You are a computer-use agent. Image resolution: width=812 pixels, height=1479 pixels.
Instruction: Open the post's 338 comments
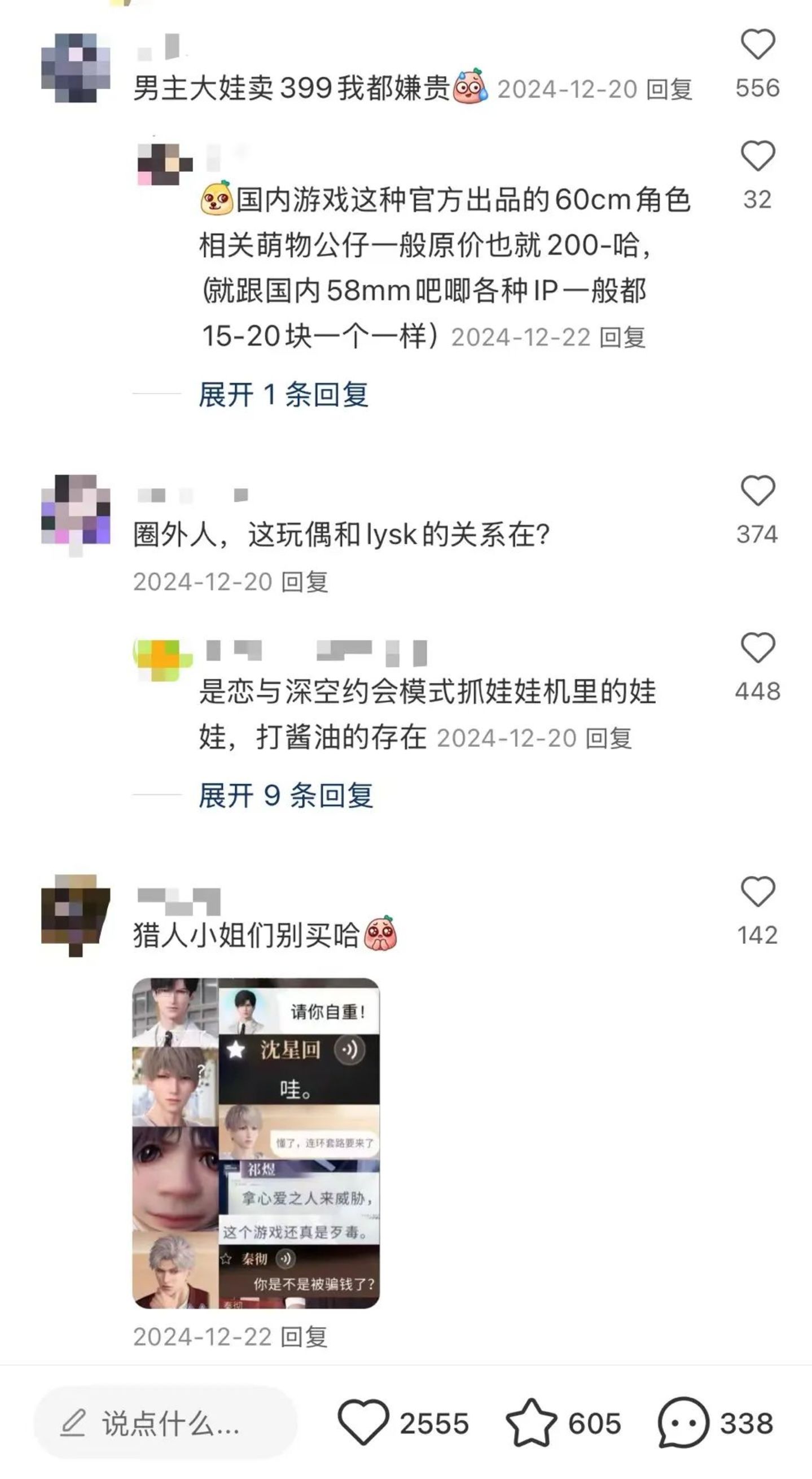click(683, 1423)
